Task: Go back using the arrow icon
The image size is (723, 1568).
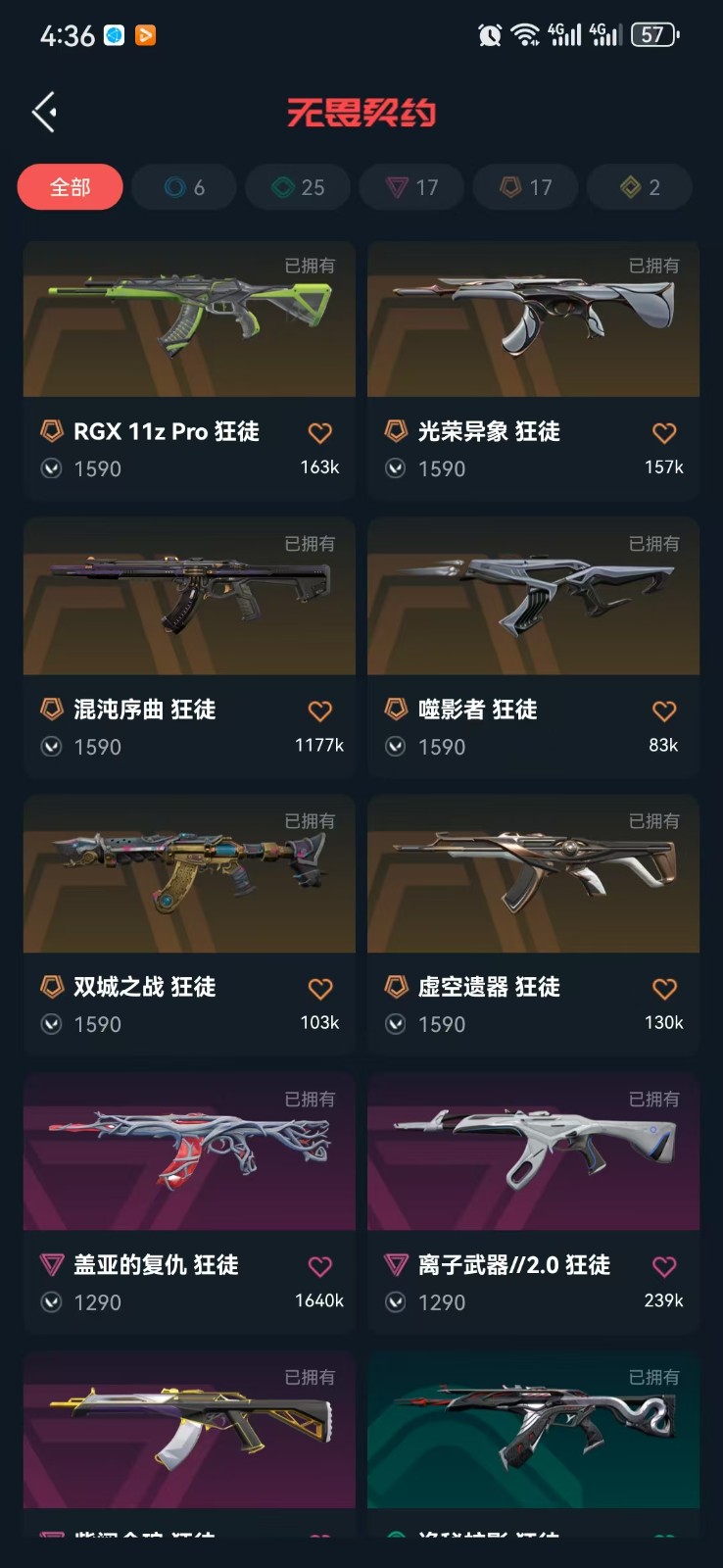Action: (44, 112)
